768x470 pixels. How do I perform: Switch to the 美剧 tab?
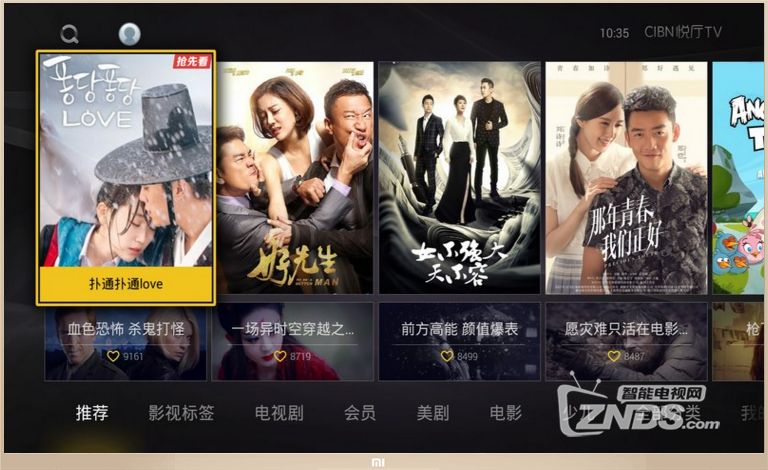coord(433,413)
